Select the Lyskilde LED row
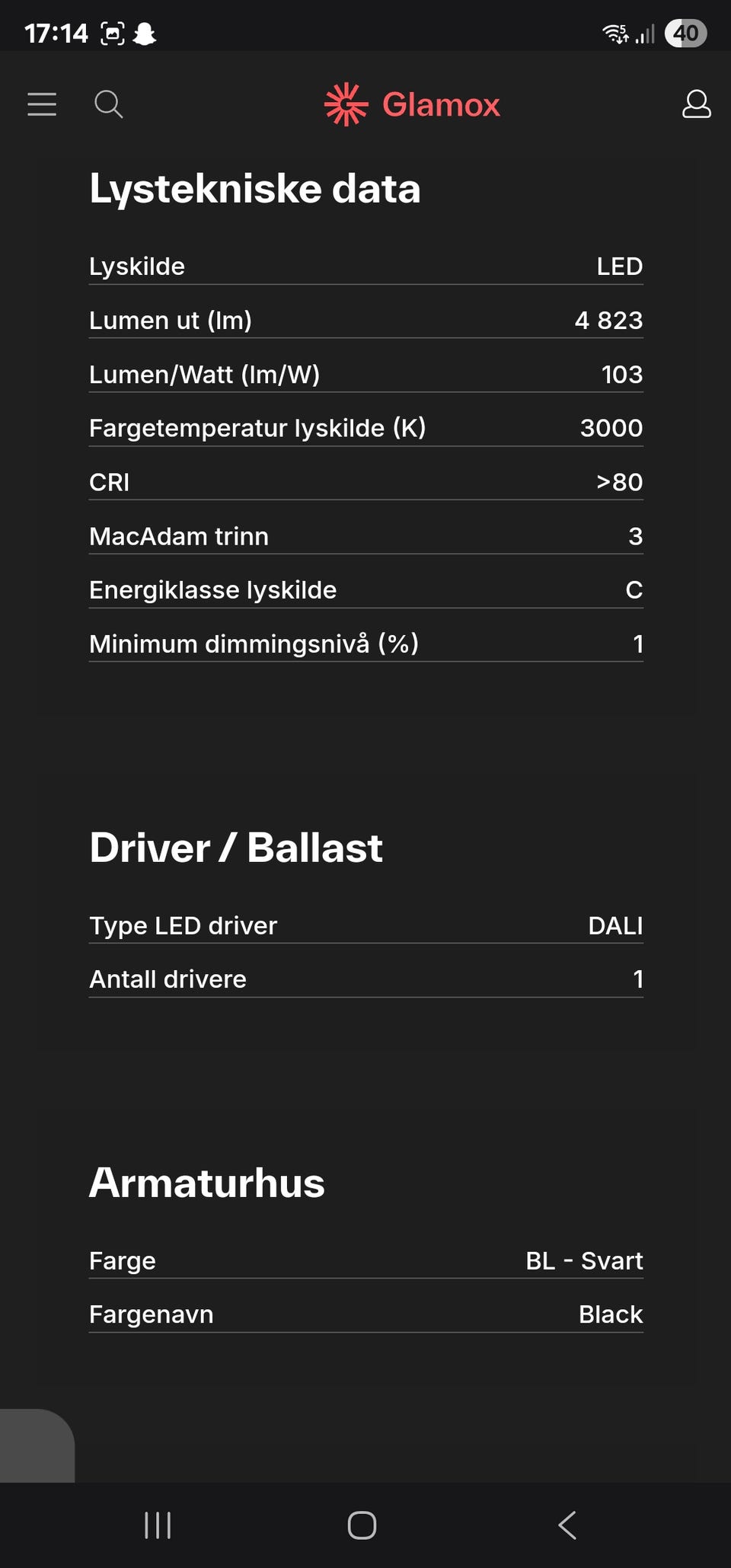This screenshot has height=1568, width=731. pos(365,267)
